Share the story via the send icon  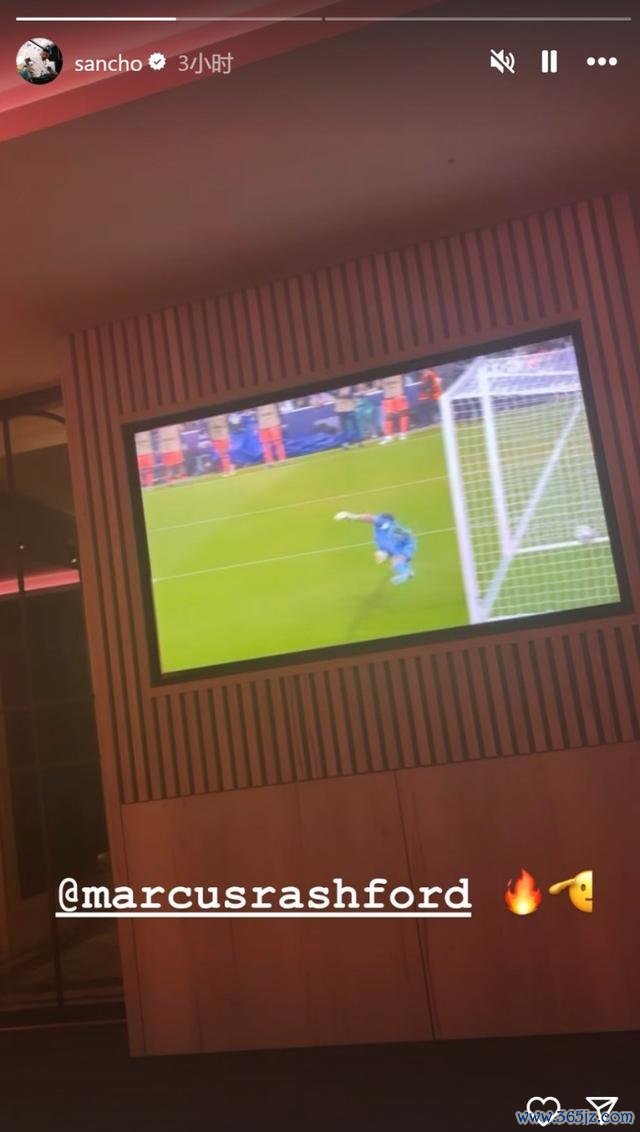(x=602, y=1111)
